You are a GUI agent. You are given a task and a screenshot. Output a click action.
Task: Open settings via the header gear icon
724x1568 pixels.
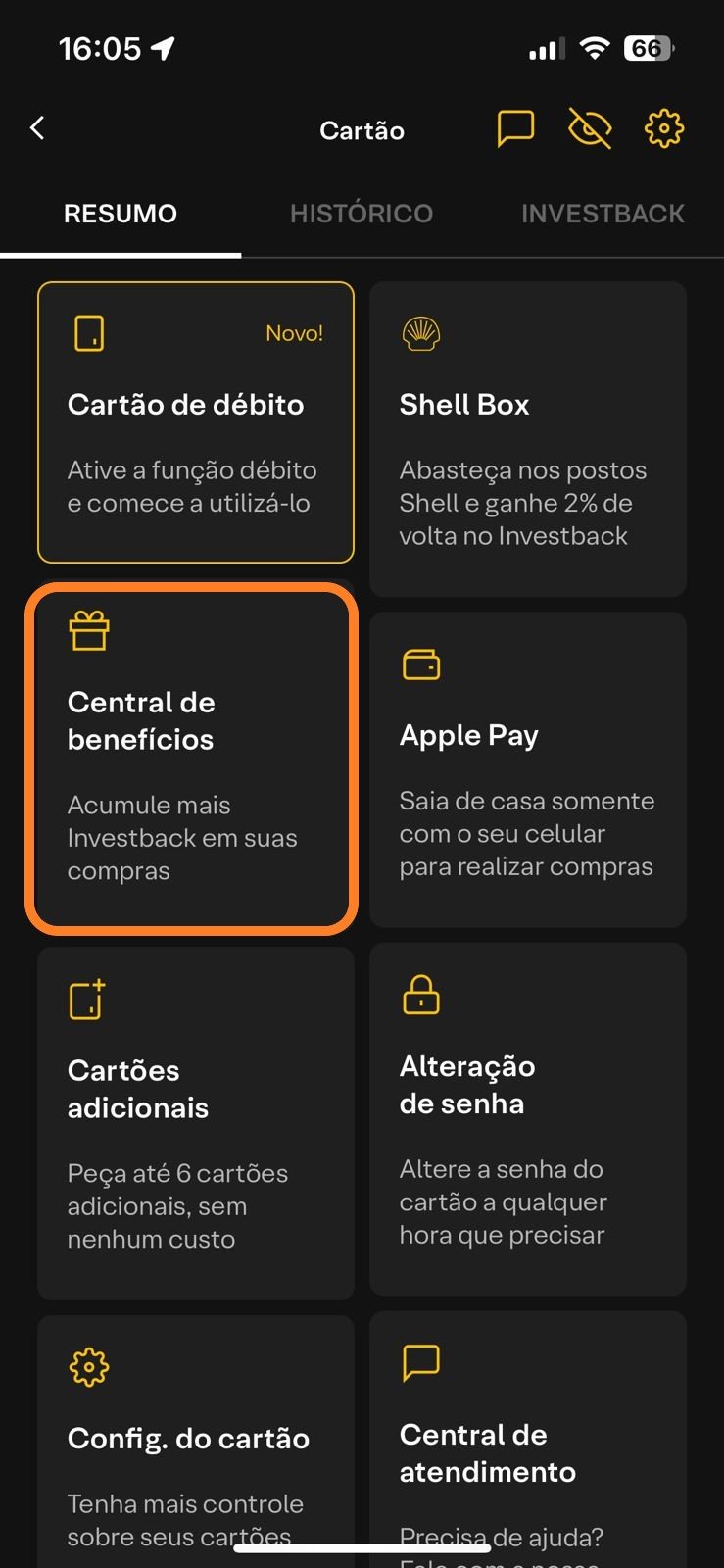tap(664, 128)
